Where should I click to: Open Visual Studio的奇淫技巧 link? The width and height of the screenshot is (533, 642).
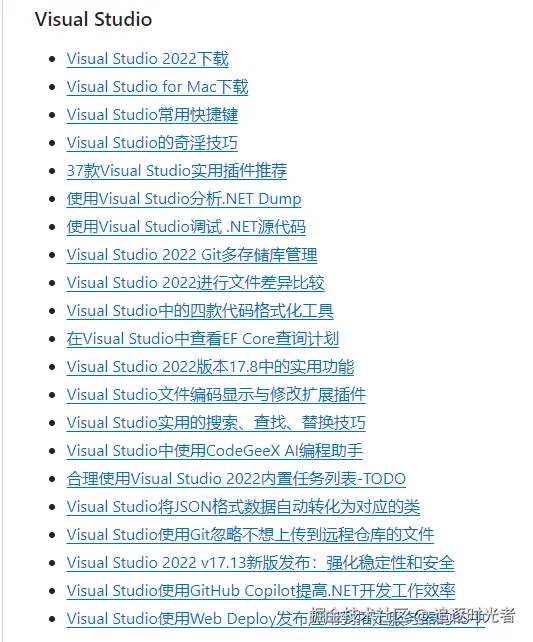pos(152,143)
